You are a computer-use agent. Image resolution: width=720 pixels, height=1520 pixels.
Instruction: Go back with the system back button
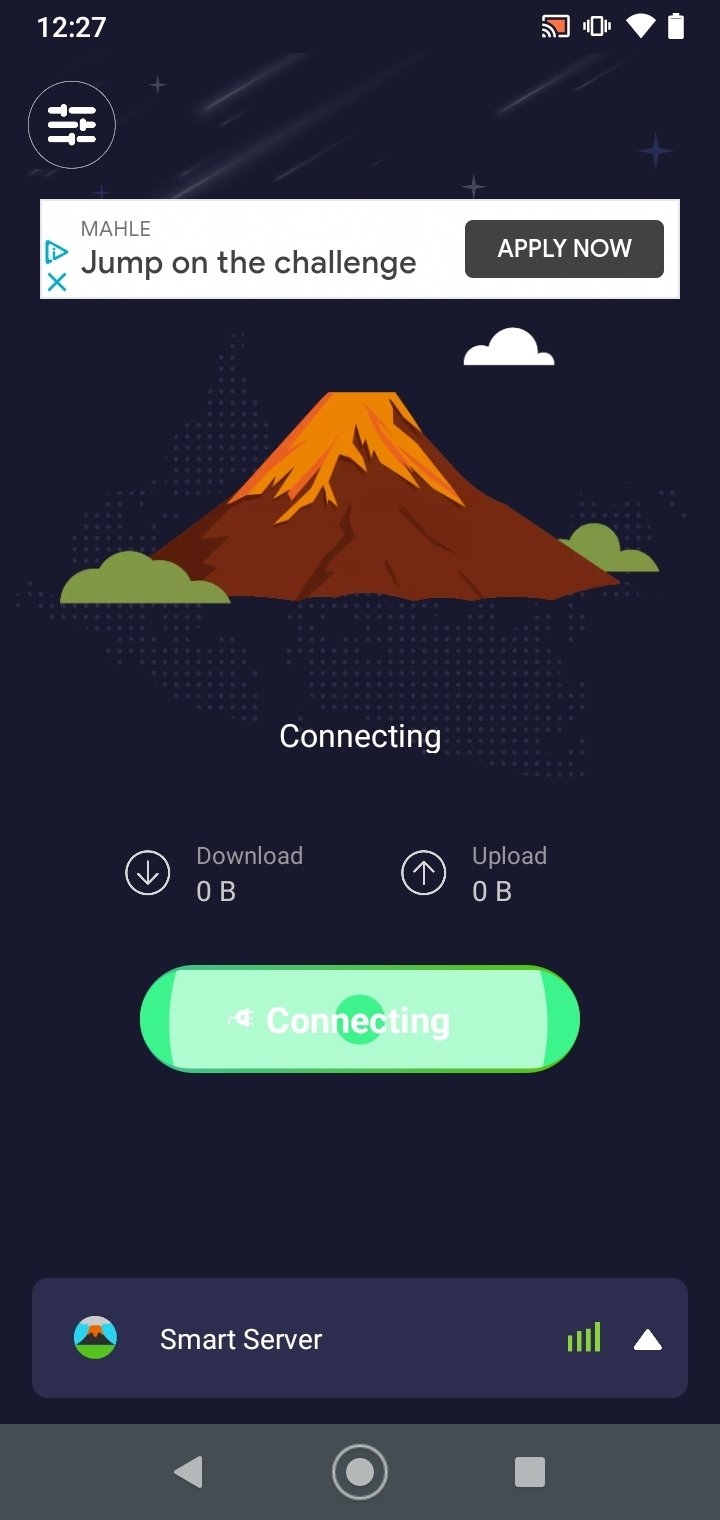coord(188,1472)
